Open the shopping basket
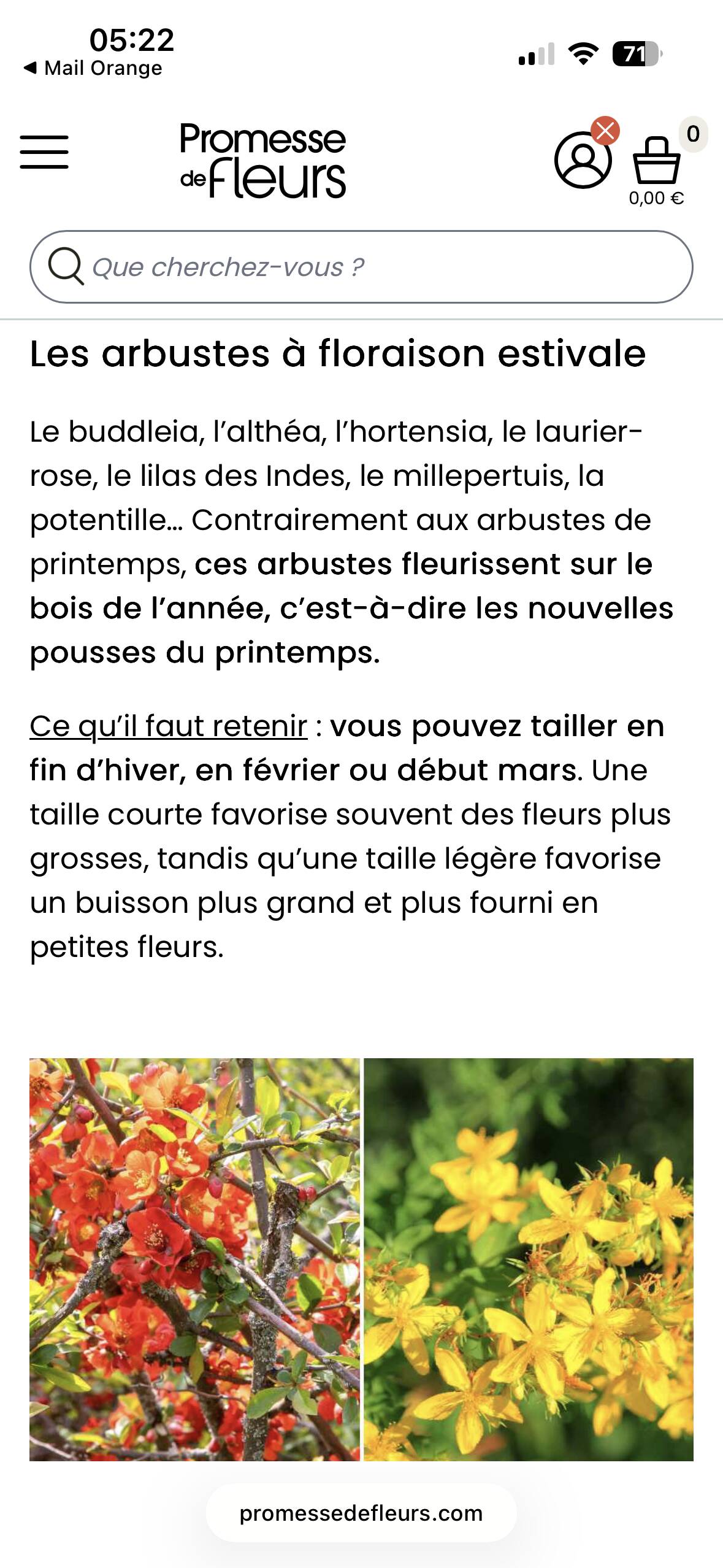Screen dimensions: 723x1568 (656, 162)
